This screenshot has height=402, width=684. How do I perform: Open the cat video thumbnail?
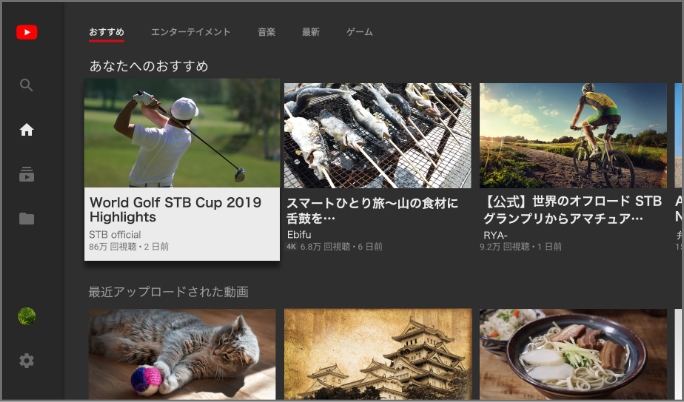[182, 354]
